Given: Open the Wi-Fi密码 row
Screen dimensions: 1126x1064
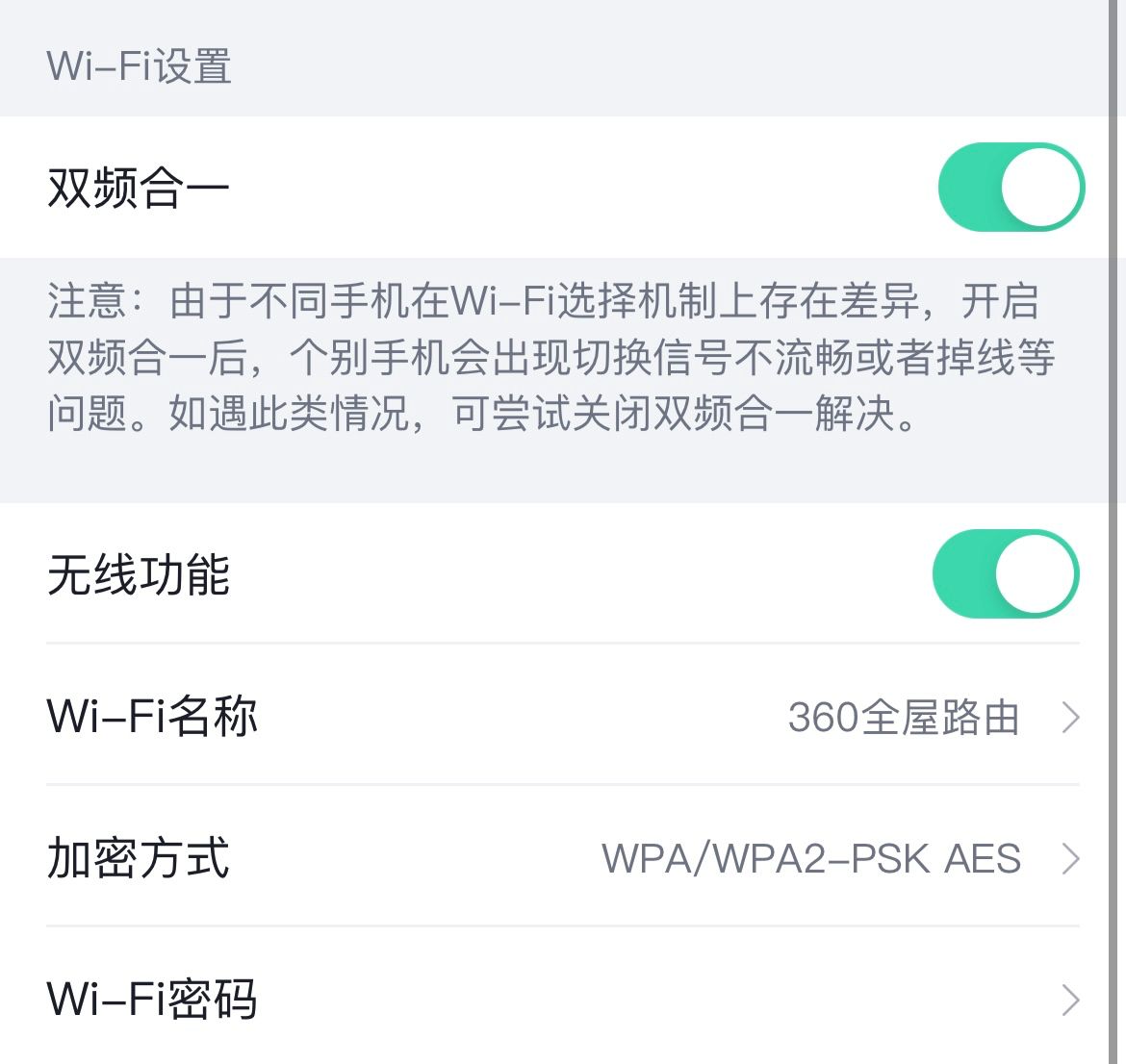Looking at the screenshot, I should pyautogui.click(x=563, y=1000).
